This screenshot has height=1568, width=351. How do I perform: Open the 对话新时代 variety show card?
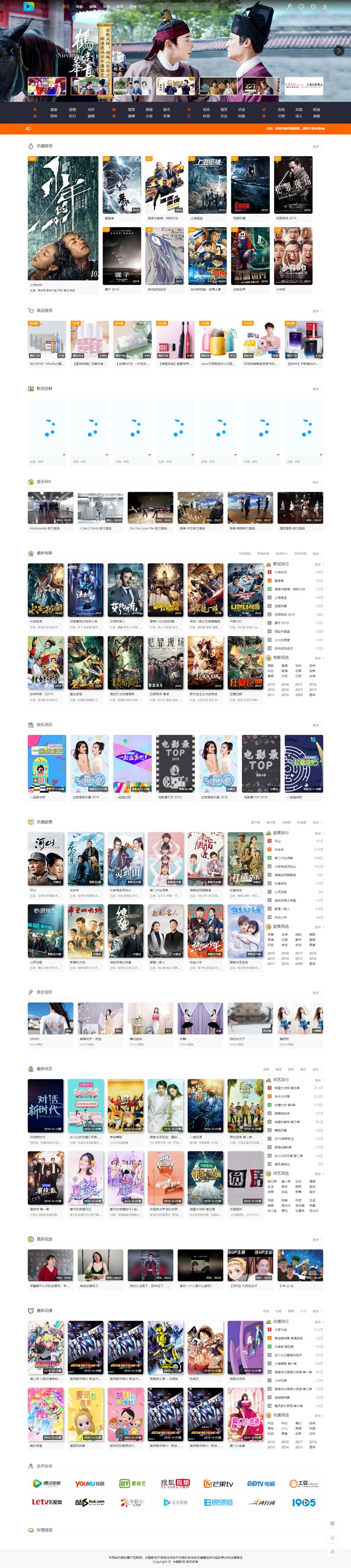click(x=46, y=1106)
